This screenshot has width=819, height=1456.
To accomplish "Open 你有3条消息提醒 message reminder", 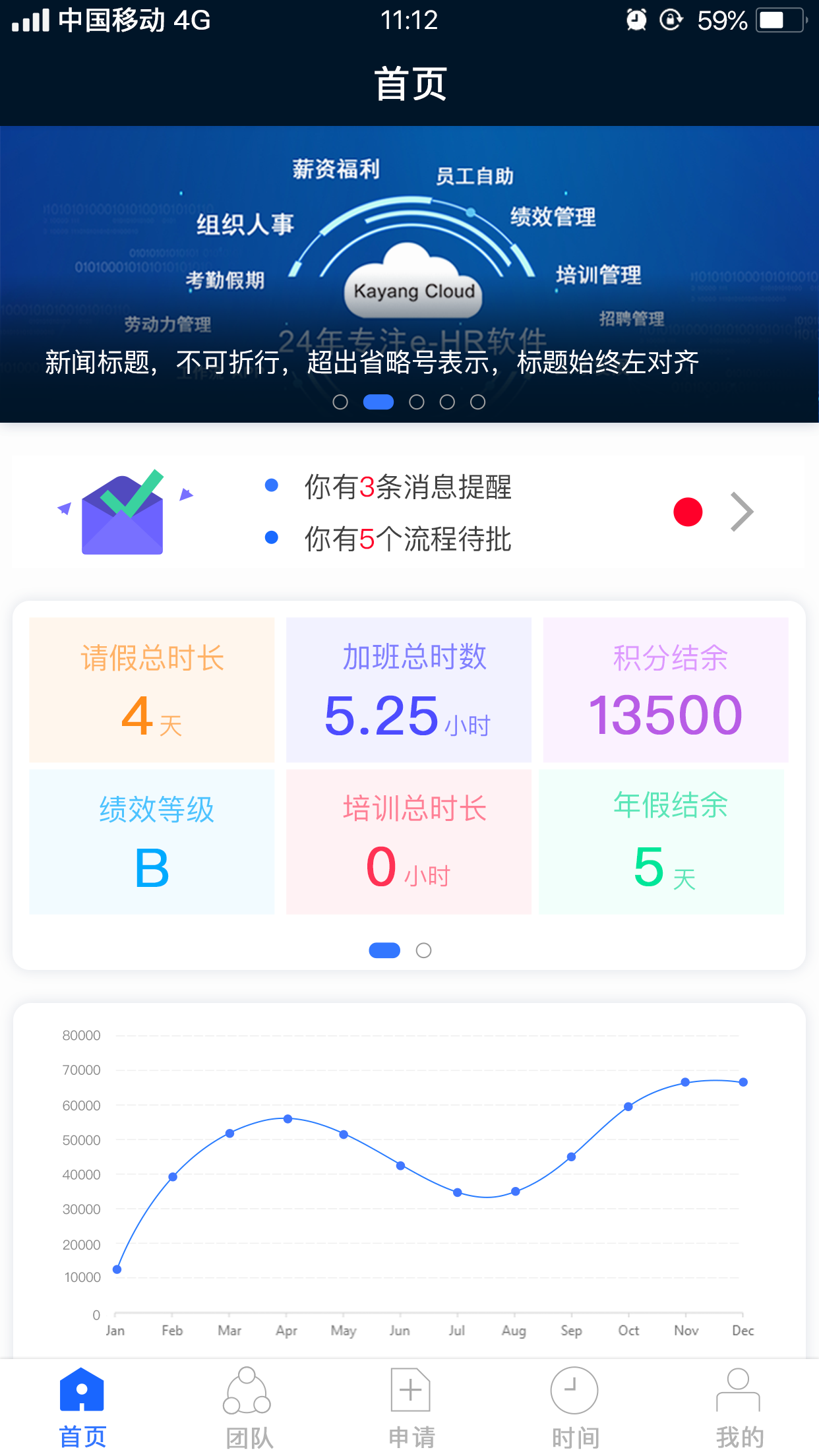I will tap(408, 488).
